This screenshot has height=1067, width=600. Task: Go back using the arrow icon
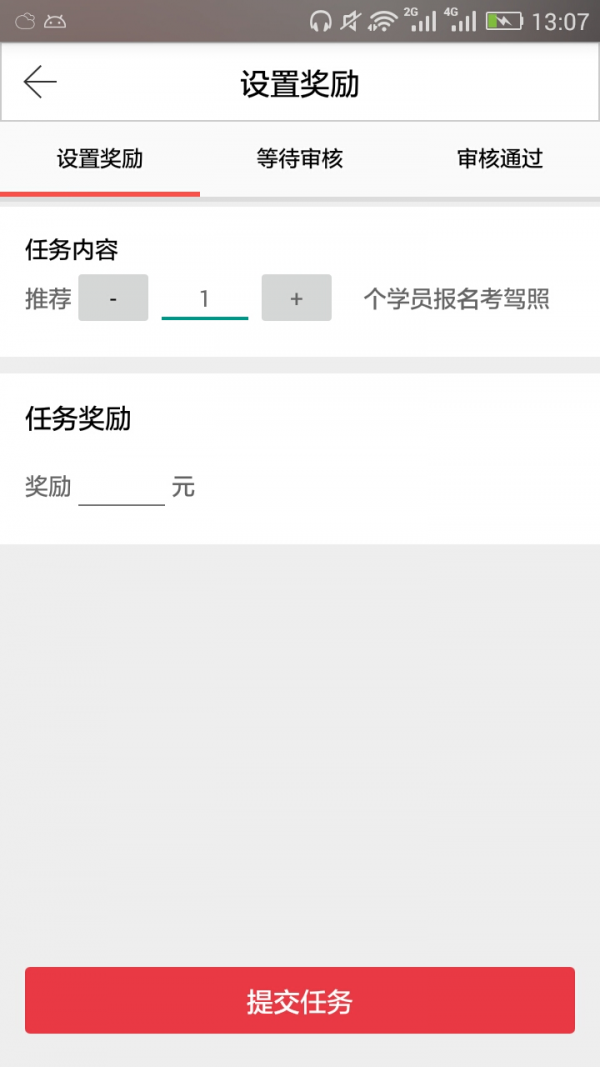(x=40, y=82)
